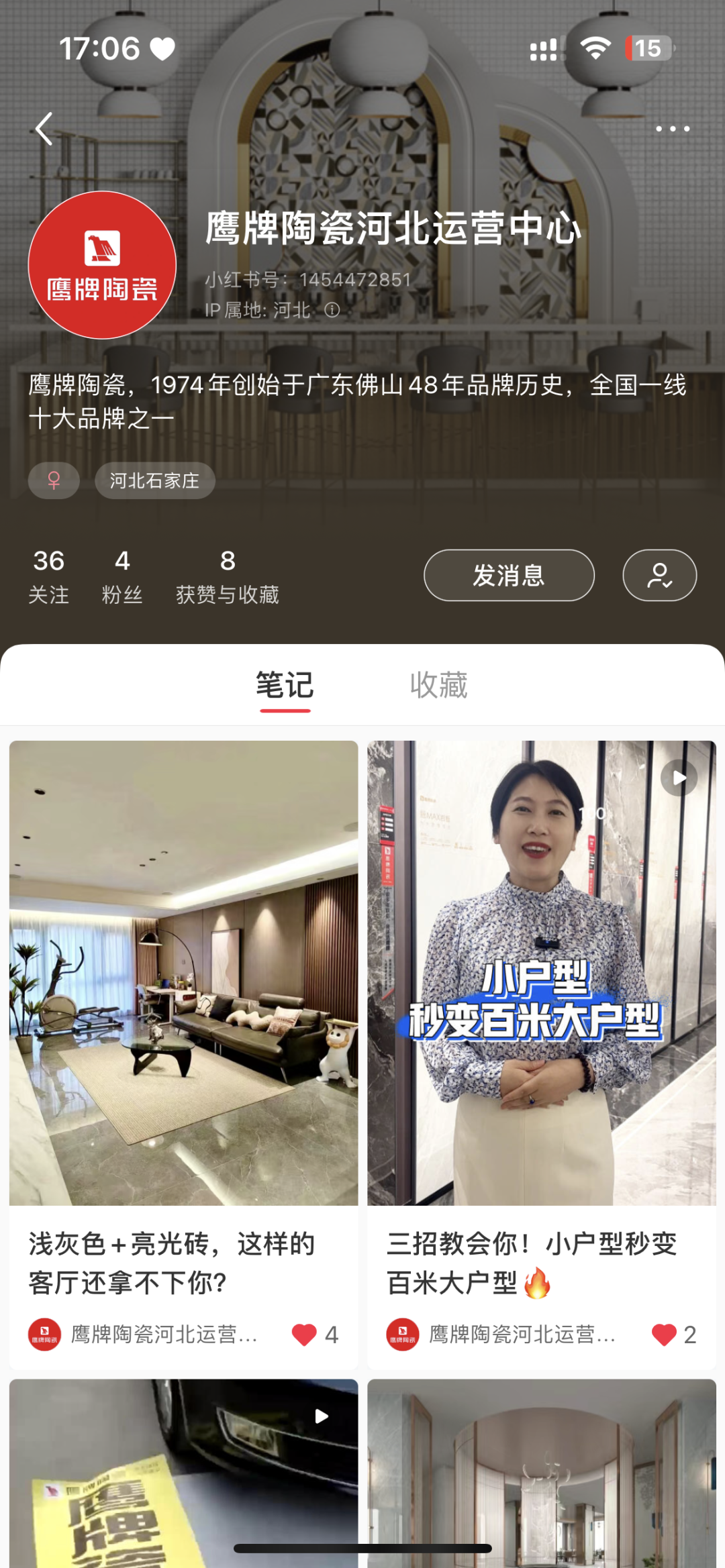725x1568 pixels.
Task: Open the 获赞与收藏 stats
Action: 227,576
